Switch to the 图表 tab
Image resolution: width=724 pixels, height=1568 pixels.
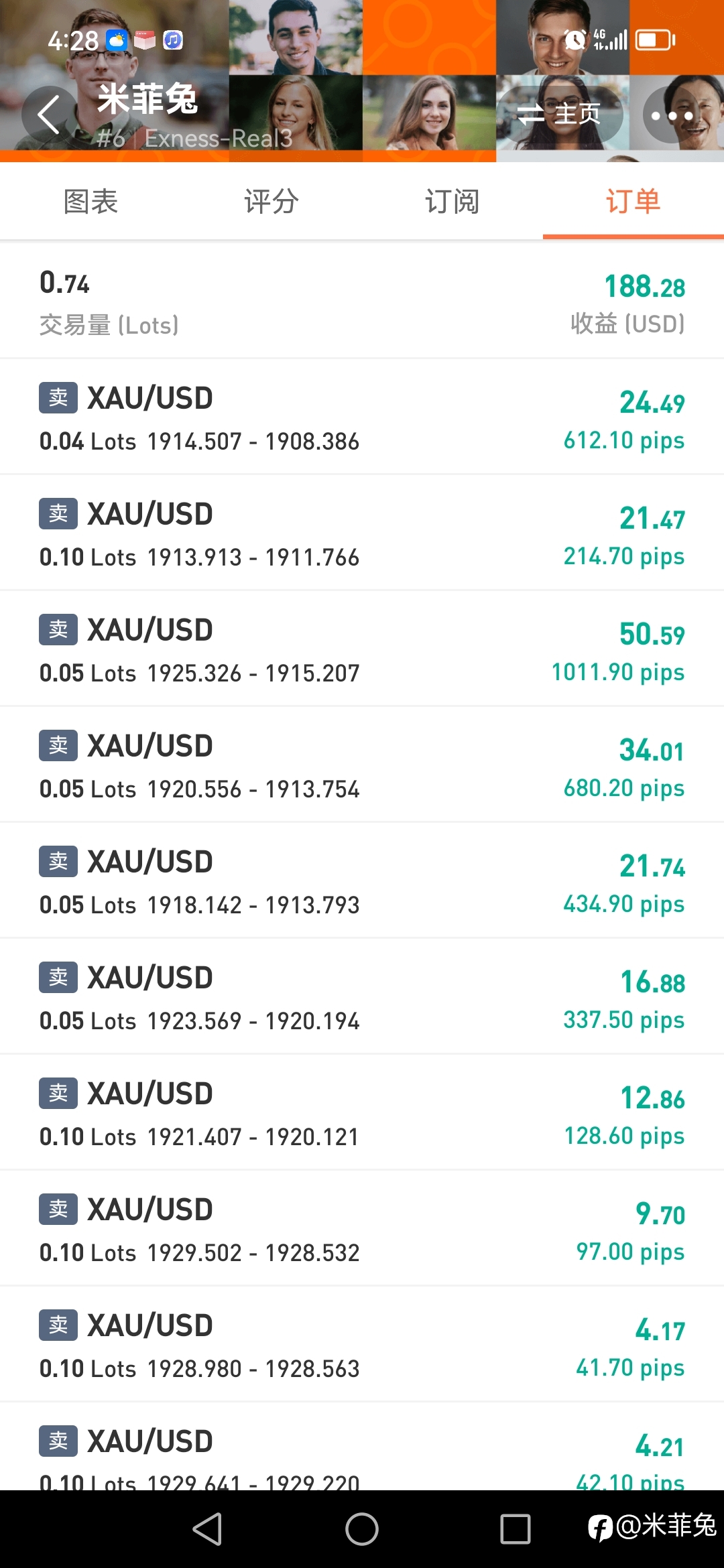click(x=90, y=201)
